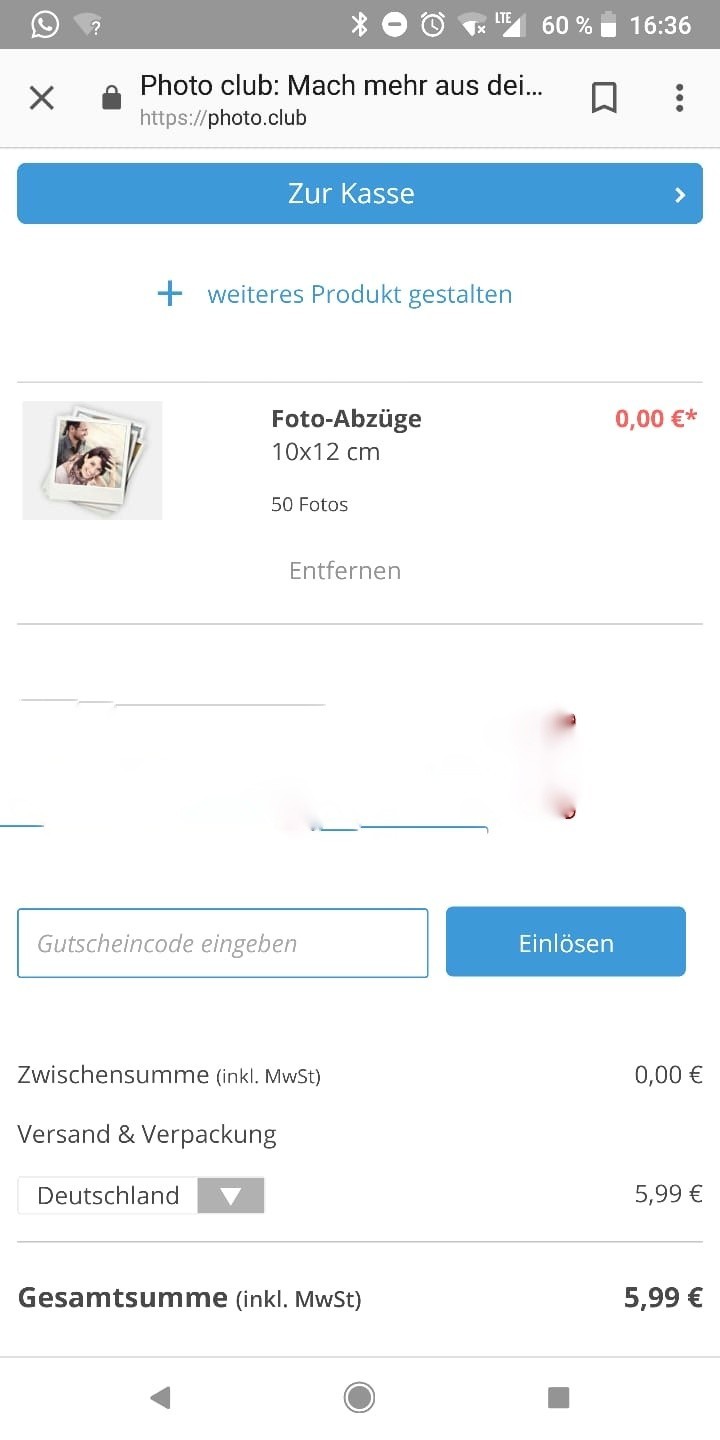Remove Foto-Abzüge via Entfernen

(345, 570)
